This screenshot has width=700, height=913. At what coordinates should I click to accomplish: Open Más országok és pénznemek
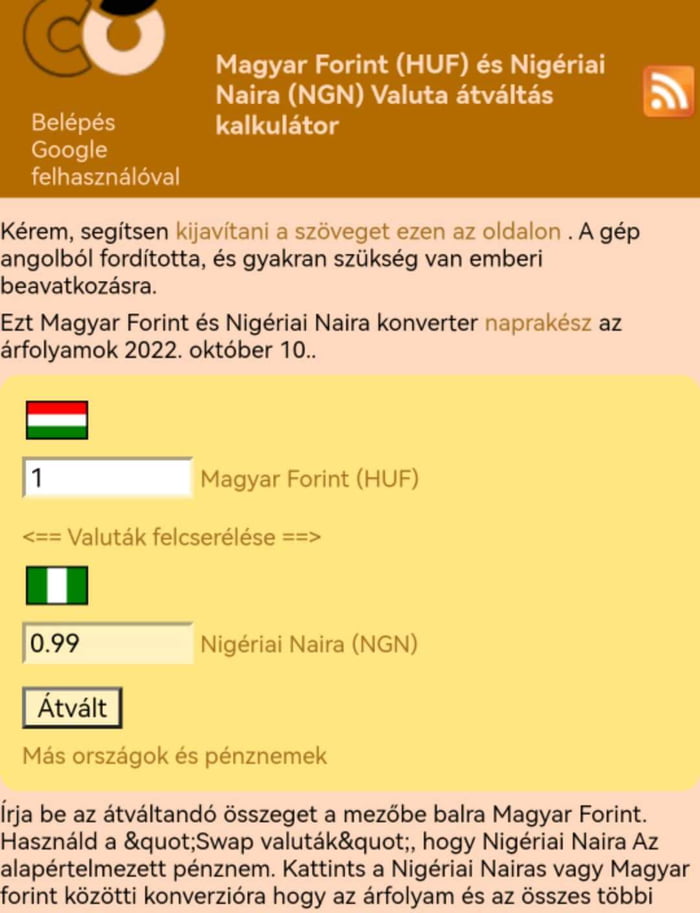click(x=174, y=755)
